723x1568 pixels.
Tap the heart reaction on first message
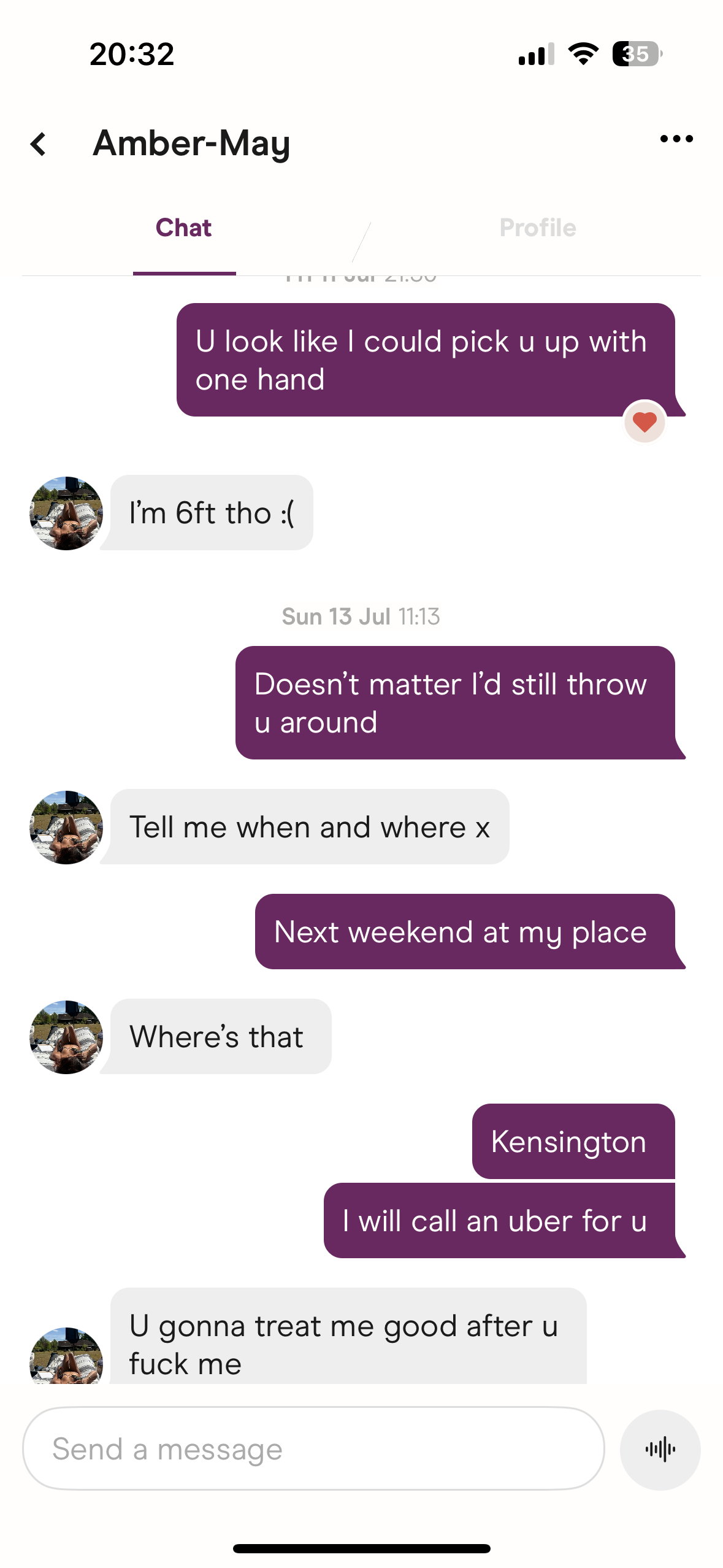coord(645,422)
